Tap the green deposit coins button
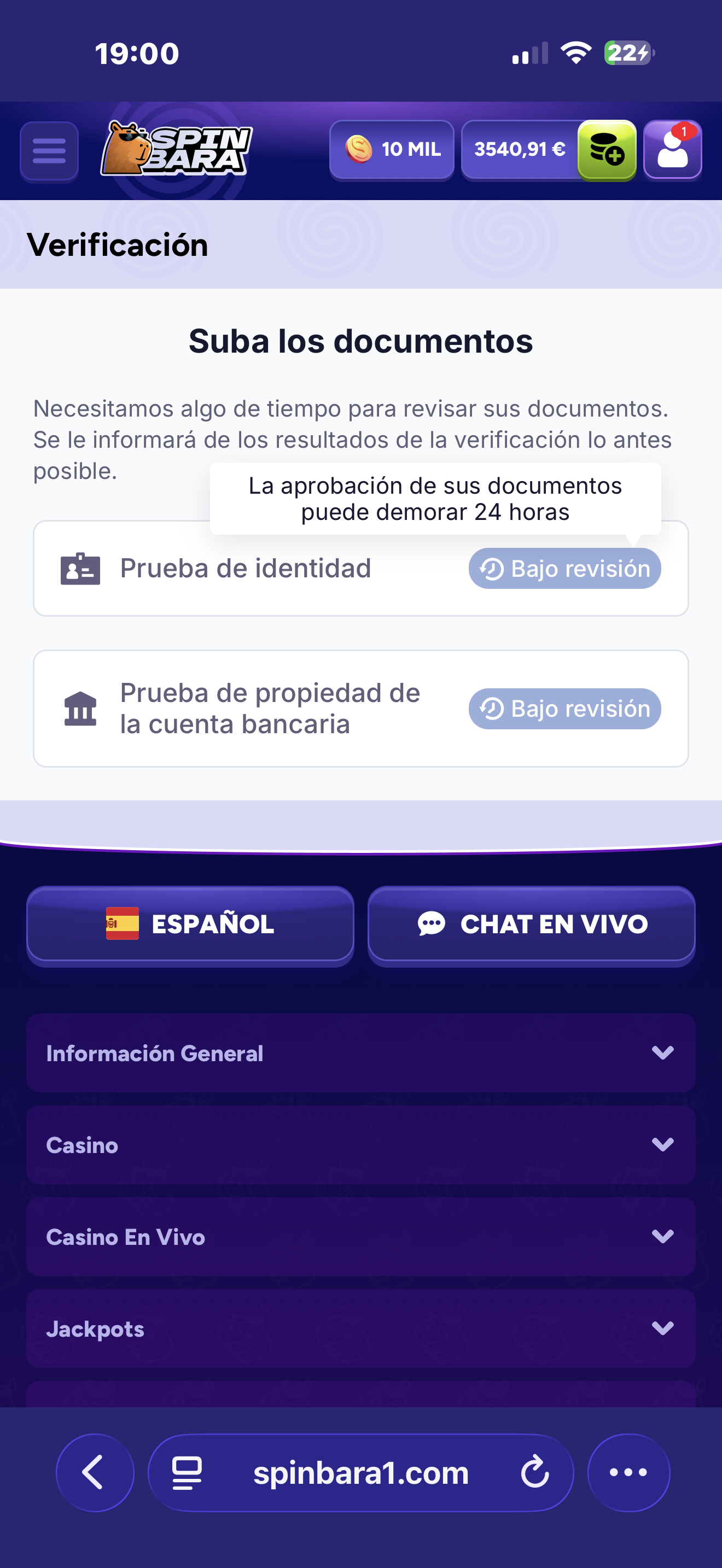The image size is (722, 1568). click(x=607, y=150)
